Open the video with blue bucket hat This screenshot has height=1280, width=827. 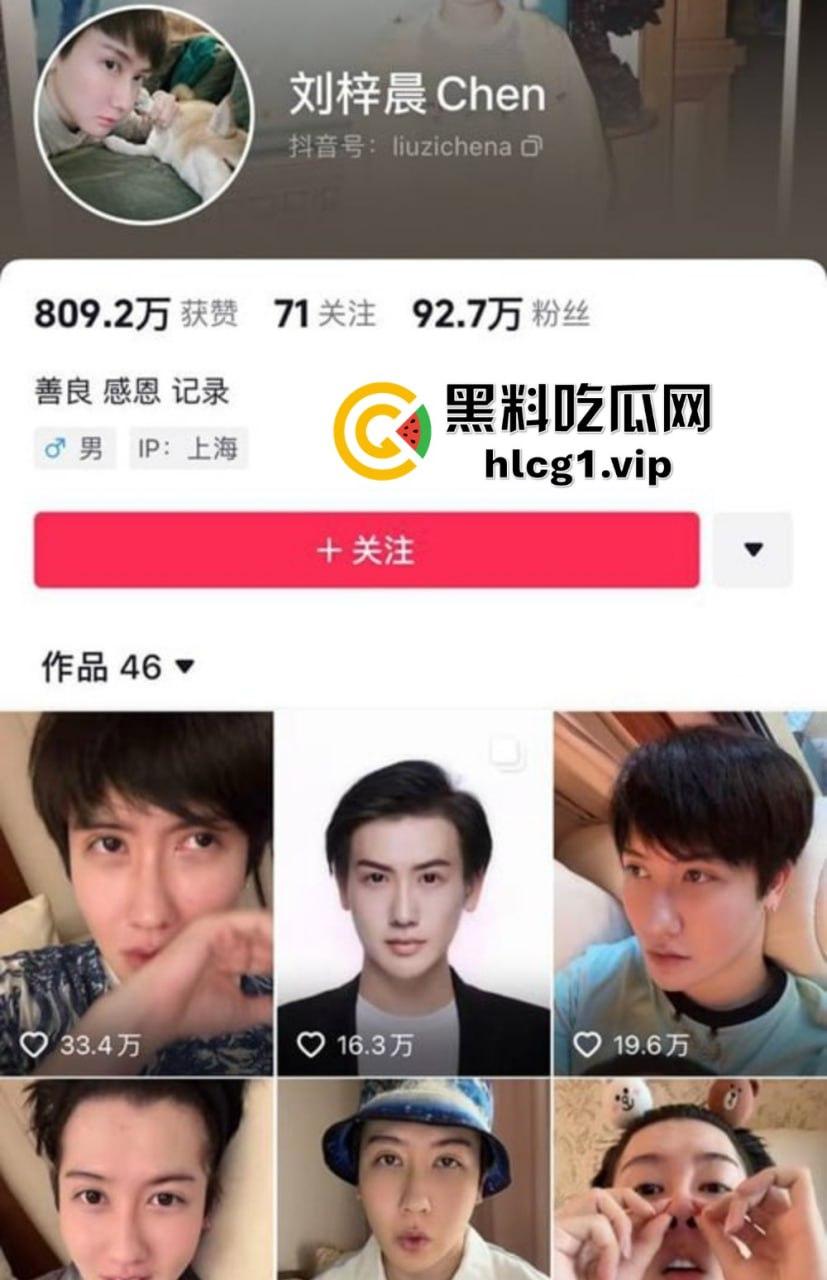[x=413, y=1180]
